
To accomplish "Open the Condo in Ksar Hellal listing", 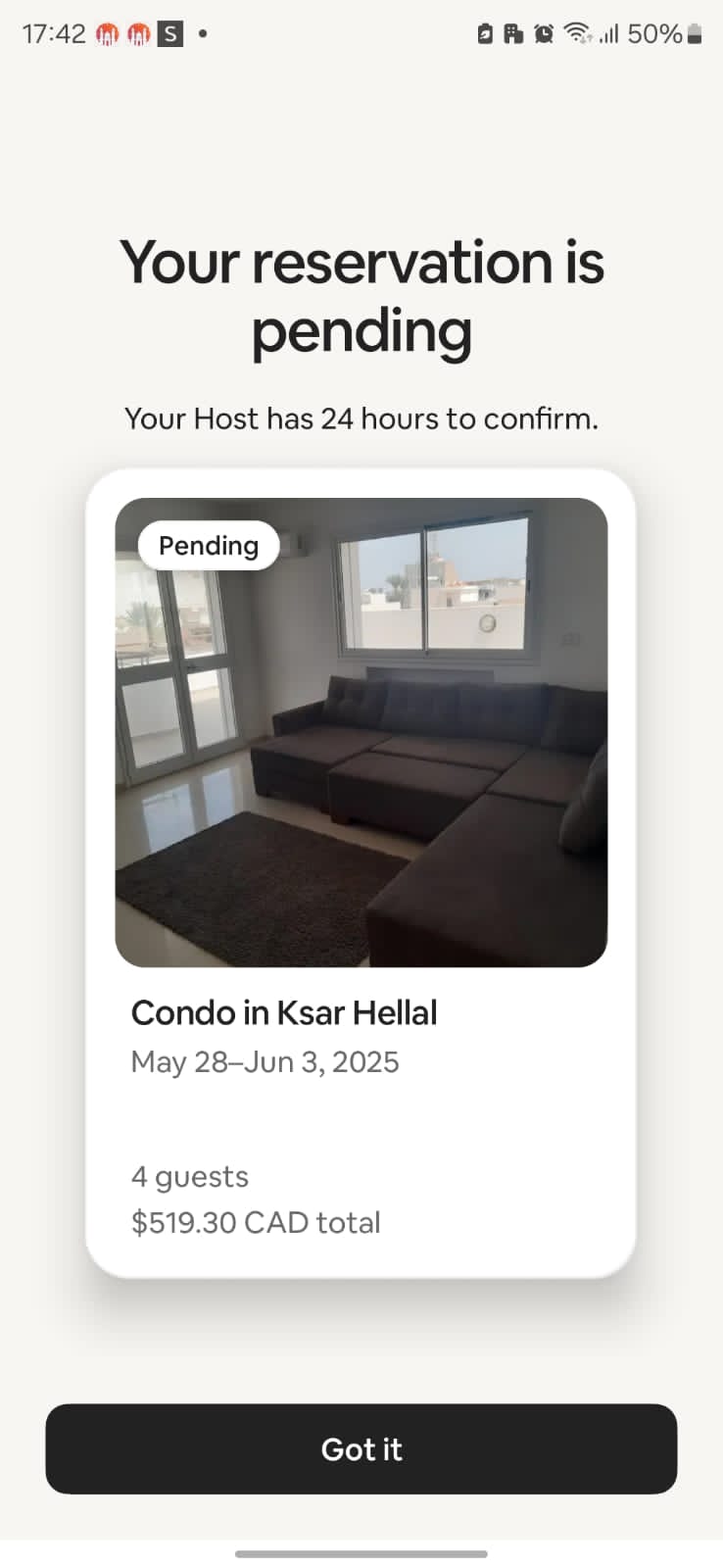I will pos(284,1012).
